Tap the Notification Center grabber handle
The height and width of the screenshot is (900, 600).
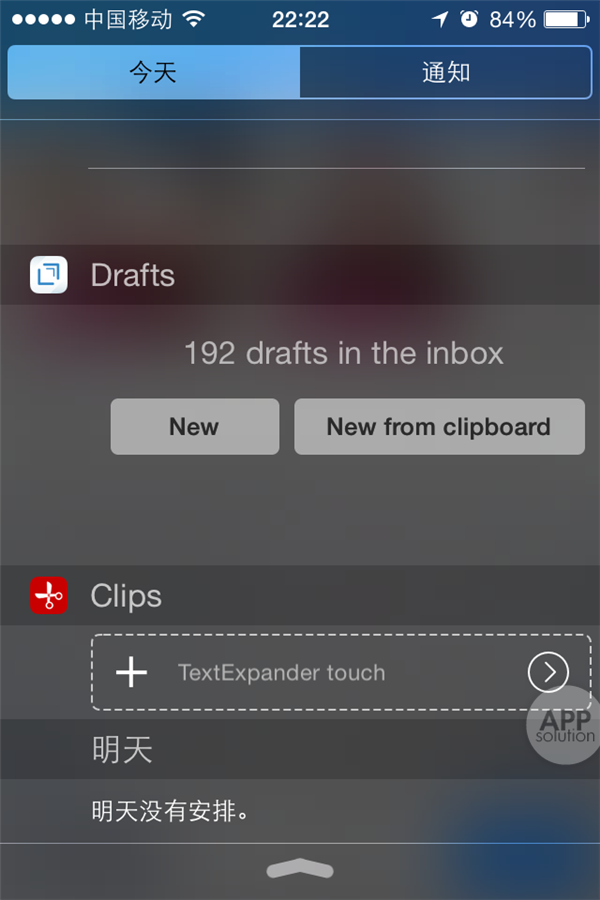(300, 870)
